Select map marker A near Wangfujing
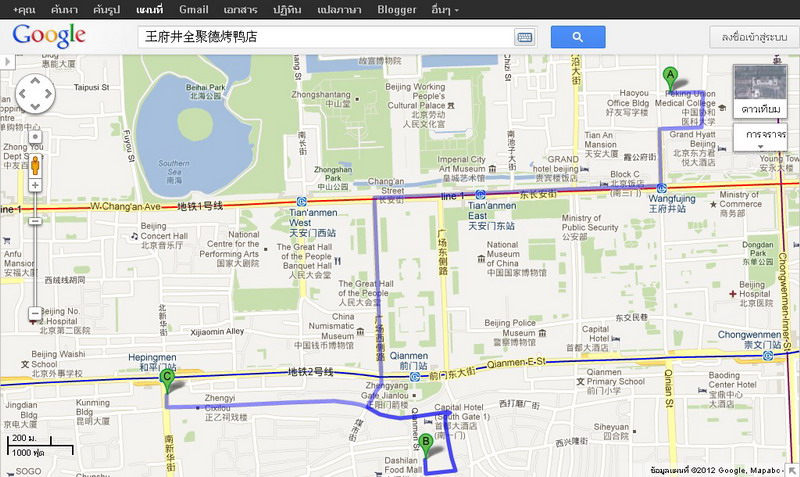 coord(670,76)
